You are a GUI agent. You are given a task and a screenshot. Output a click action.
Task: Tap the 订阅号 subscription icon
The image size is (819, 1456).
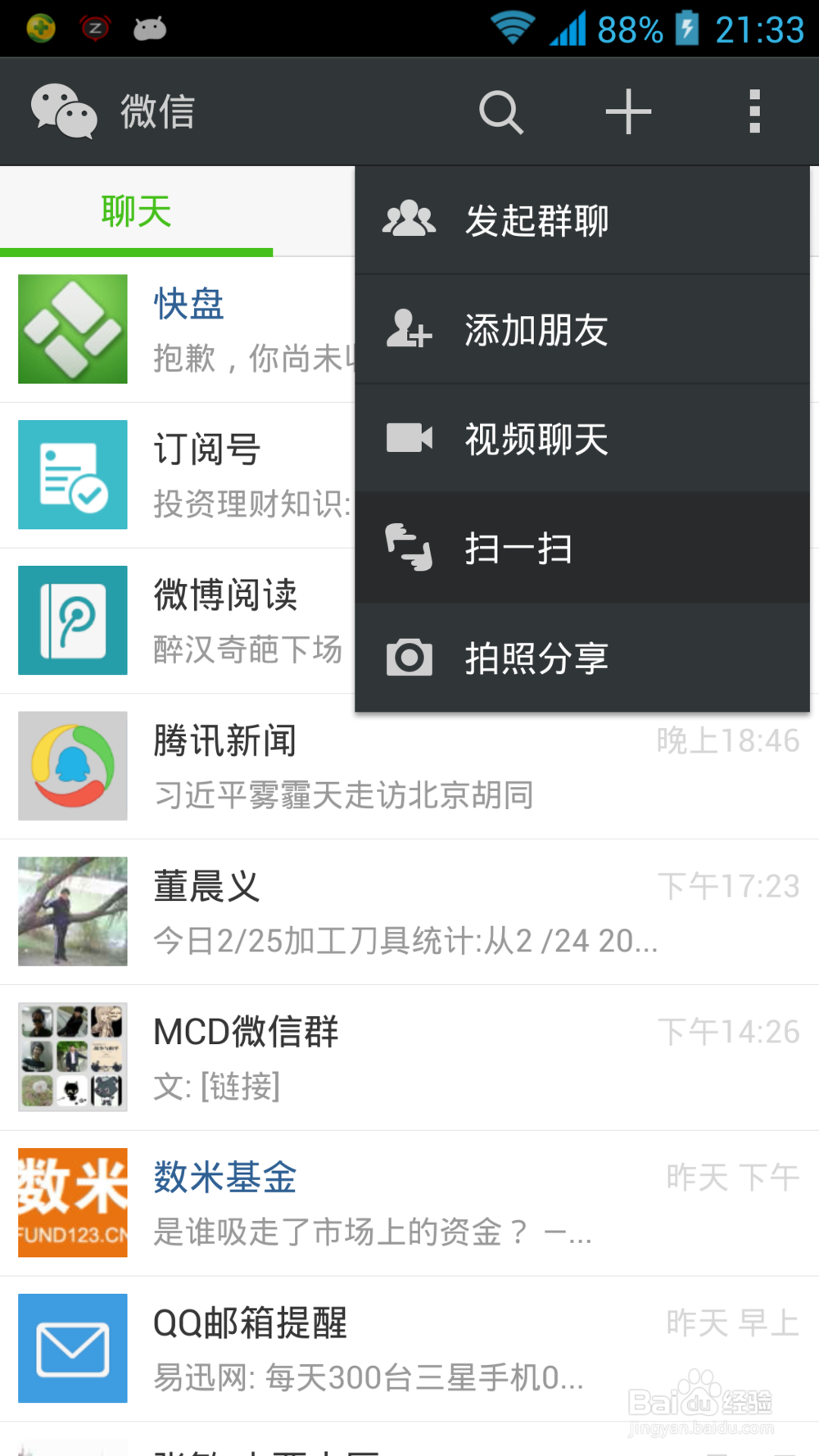click(x=72, y=475)
